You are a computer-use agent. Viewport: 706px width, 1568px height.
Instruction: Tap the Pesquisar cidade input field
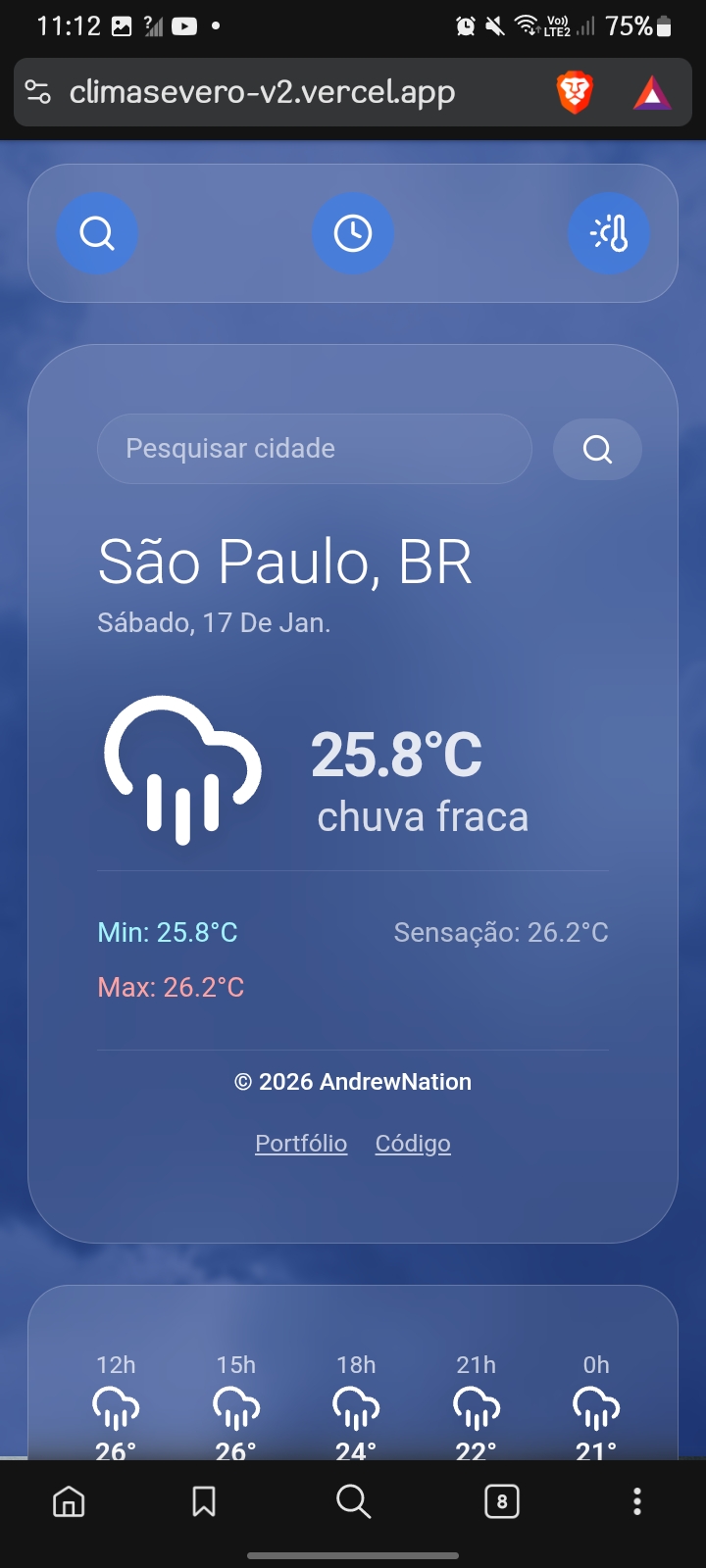coord(314,449)
